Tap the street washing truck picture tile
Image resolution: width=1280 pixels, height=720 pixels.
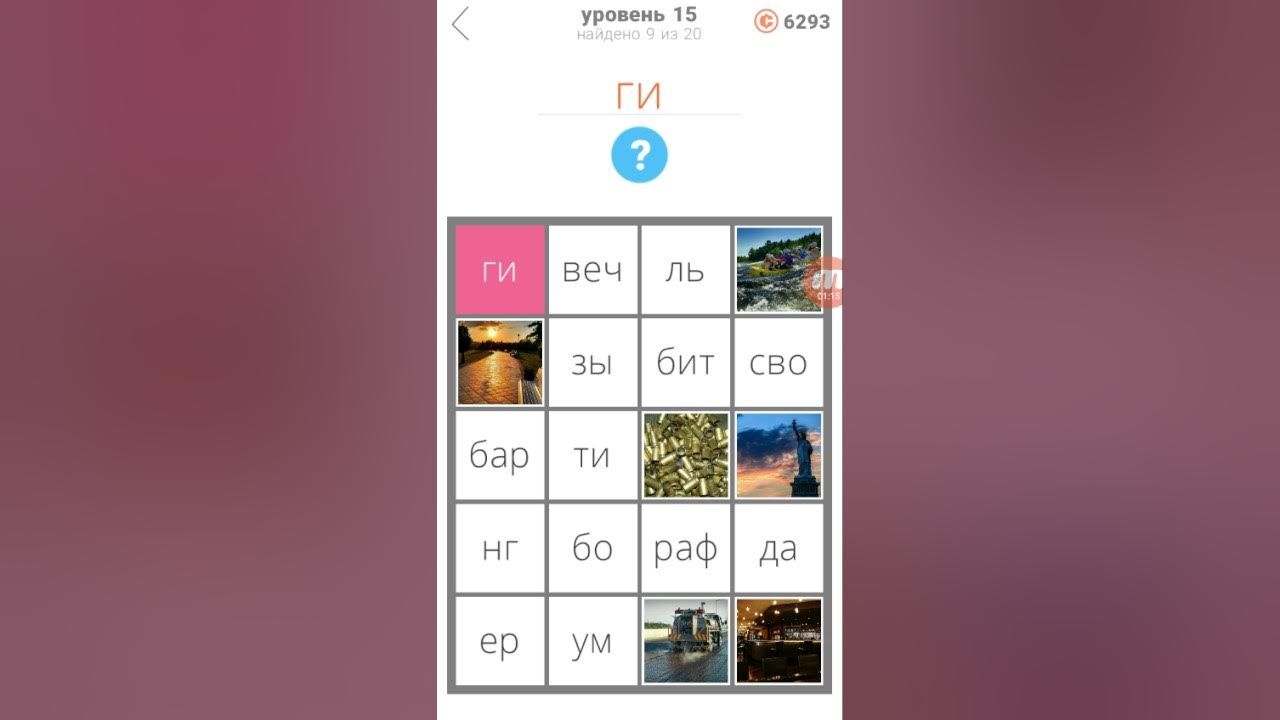[x=685, y=641]
